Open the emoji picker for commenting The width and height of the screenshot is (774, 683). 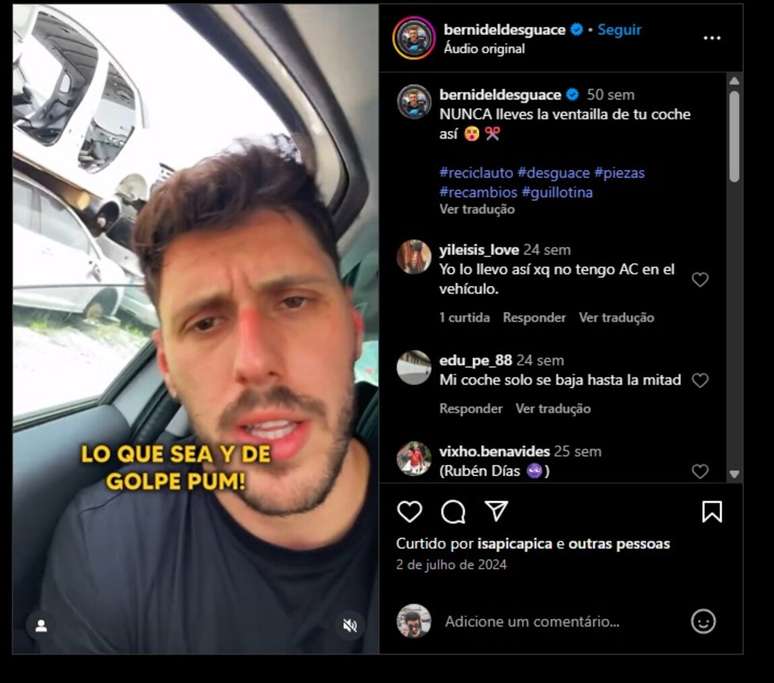click(703, 621)
